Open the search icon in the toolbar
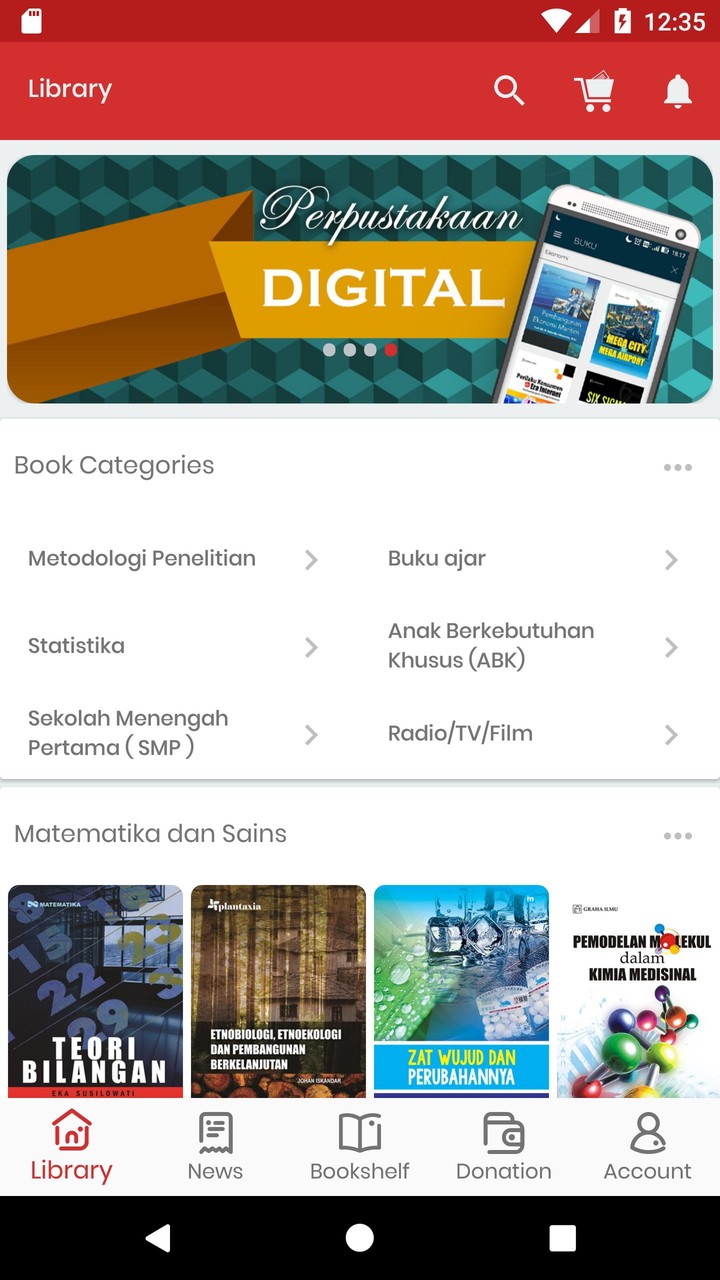 pos(509,90)
